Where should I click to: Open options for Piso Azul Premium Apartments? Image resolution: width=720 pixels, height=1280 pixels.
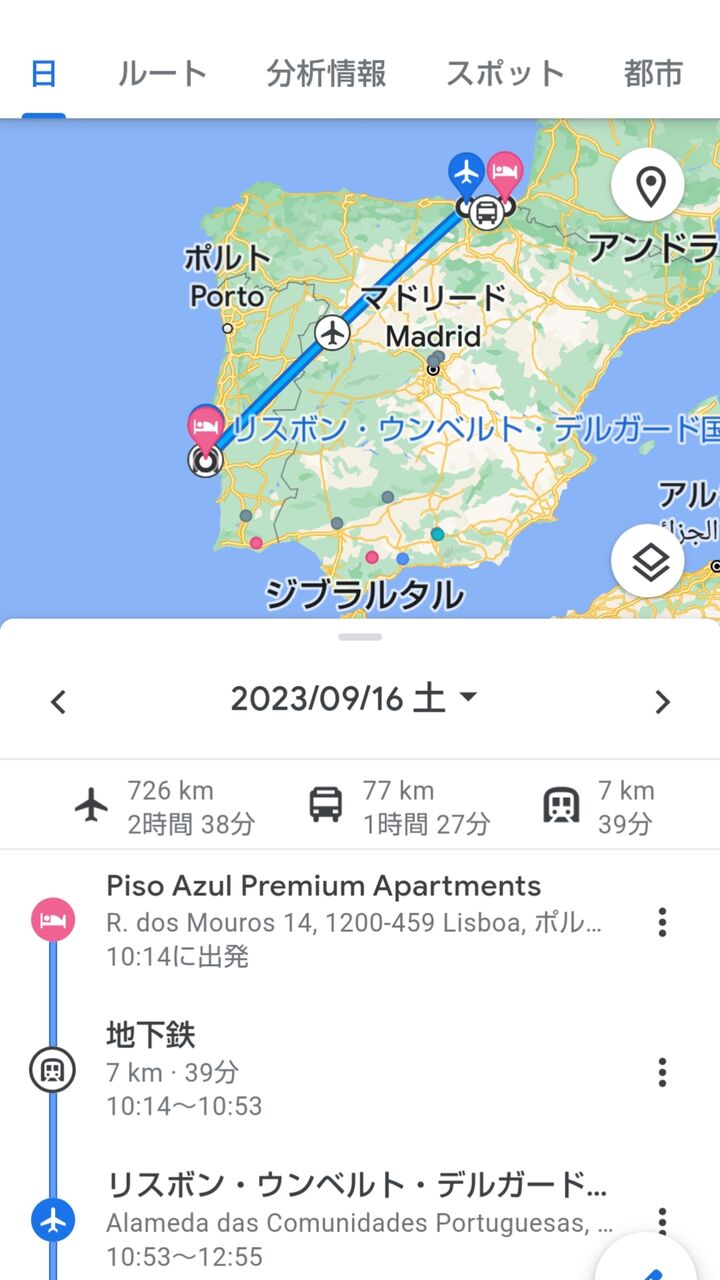click(661, 922)
